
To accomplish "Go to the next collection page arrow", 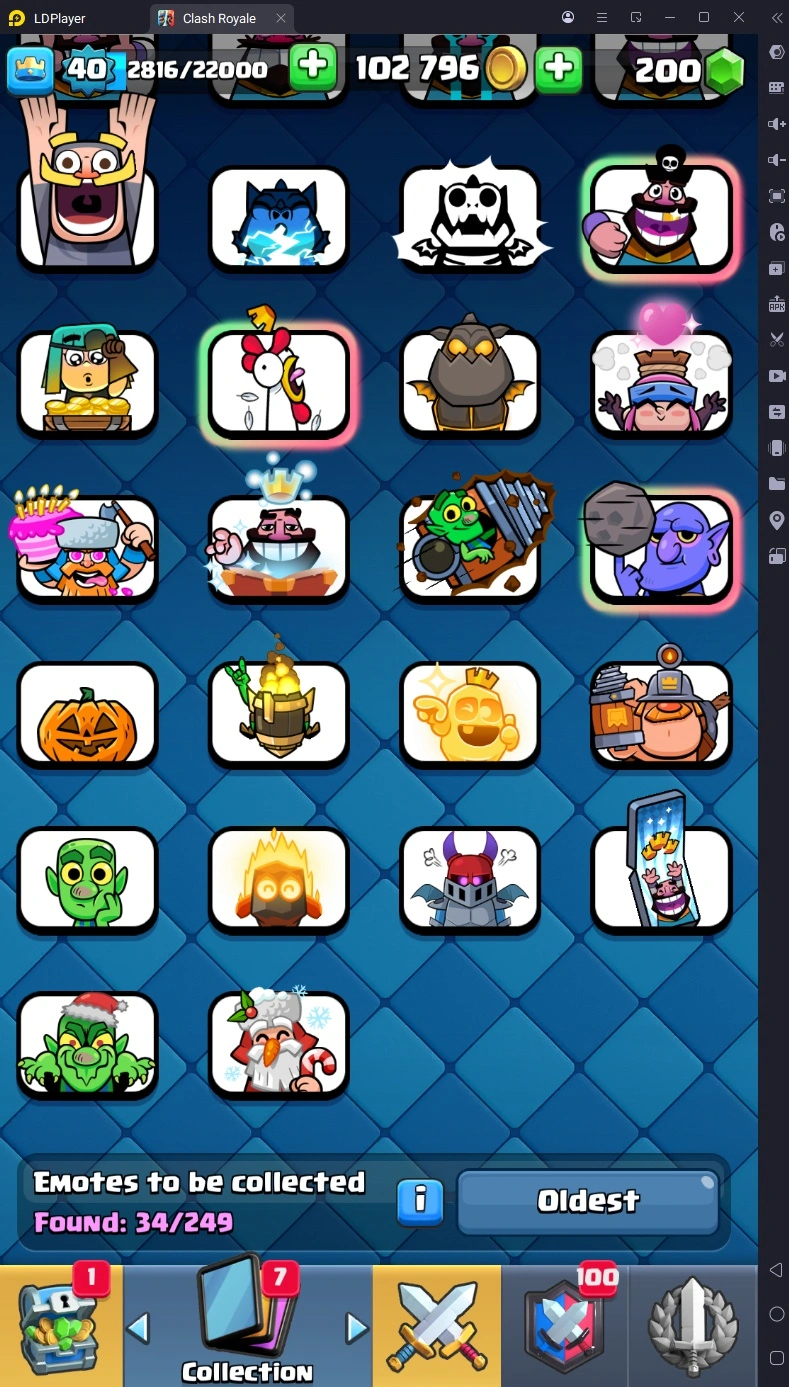I will pyautogui.click(x=356, y=1327).
